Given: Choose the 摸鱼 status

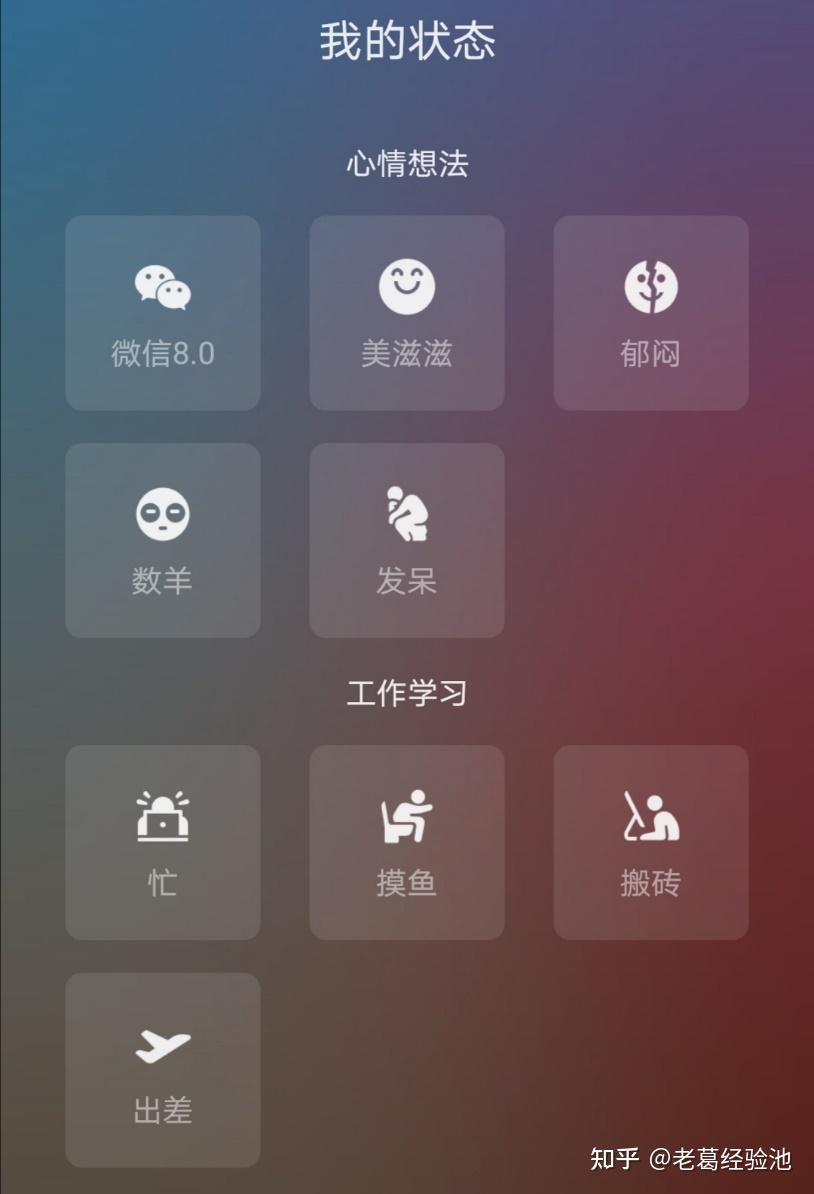Looking at the screenshot, I should pos(407,842).
